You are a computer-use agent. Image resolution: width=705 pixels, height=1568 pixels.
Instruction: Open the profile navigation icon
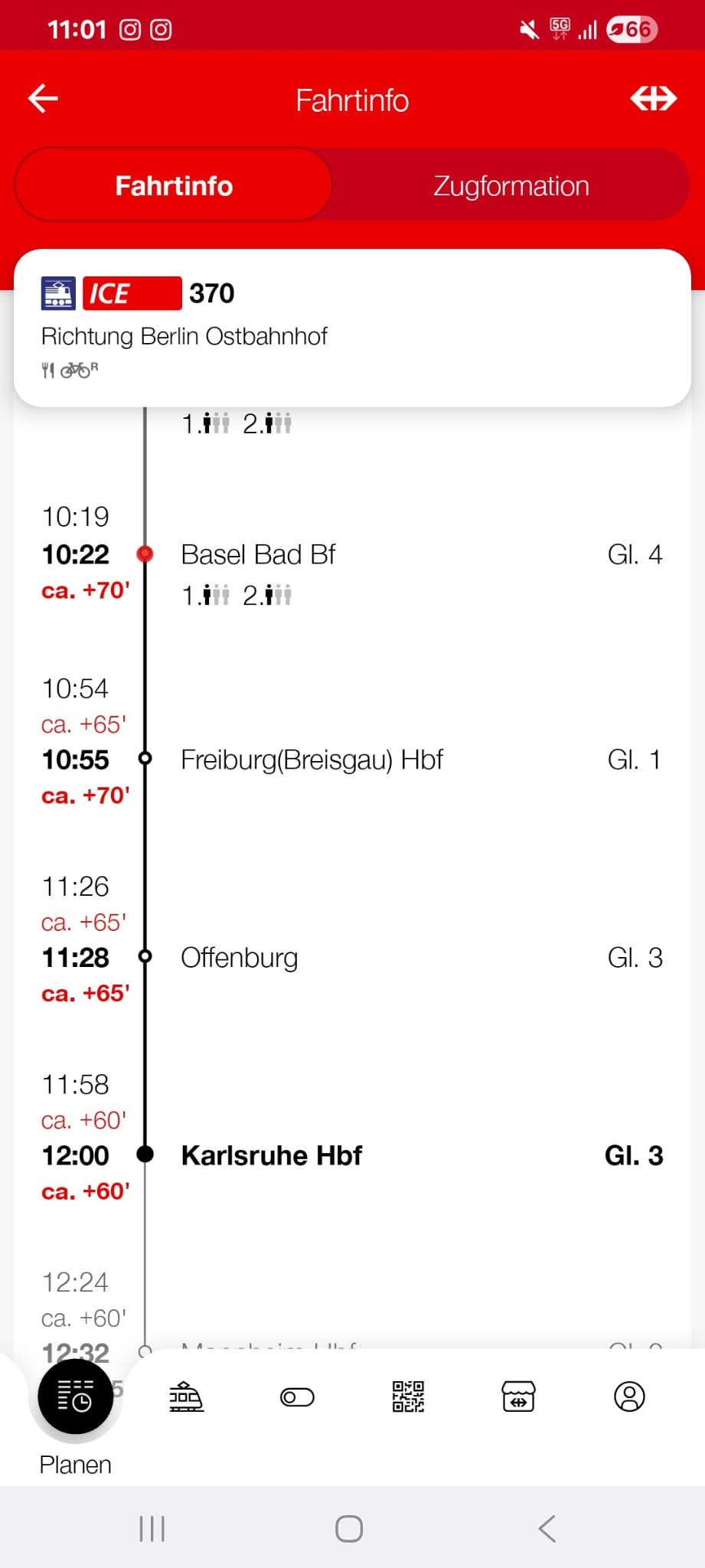(629, 1397)
